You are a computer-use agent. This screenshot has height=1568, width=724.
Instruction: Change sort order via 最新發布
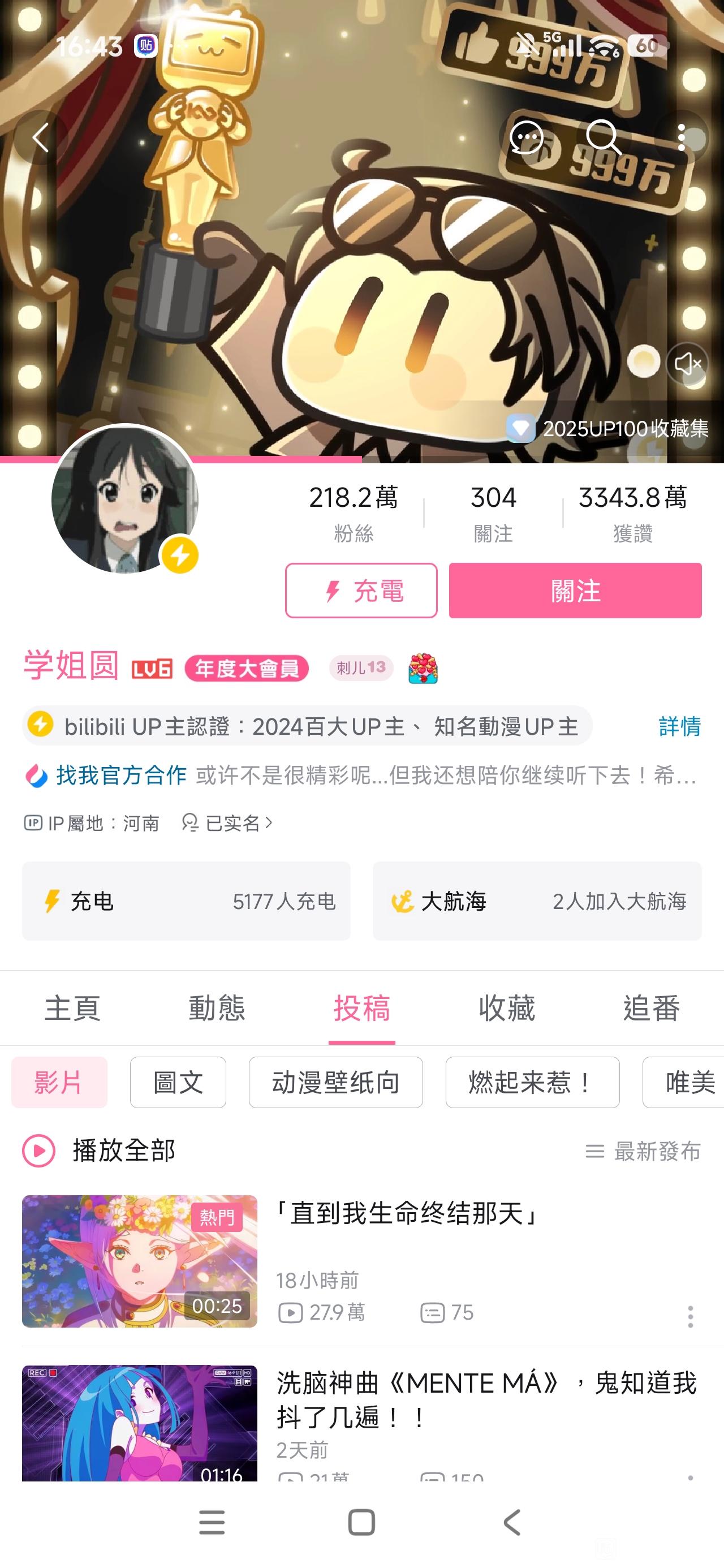pyautogui.click(x=643, y=1151)
